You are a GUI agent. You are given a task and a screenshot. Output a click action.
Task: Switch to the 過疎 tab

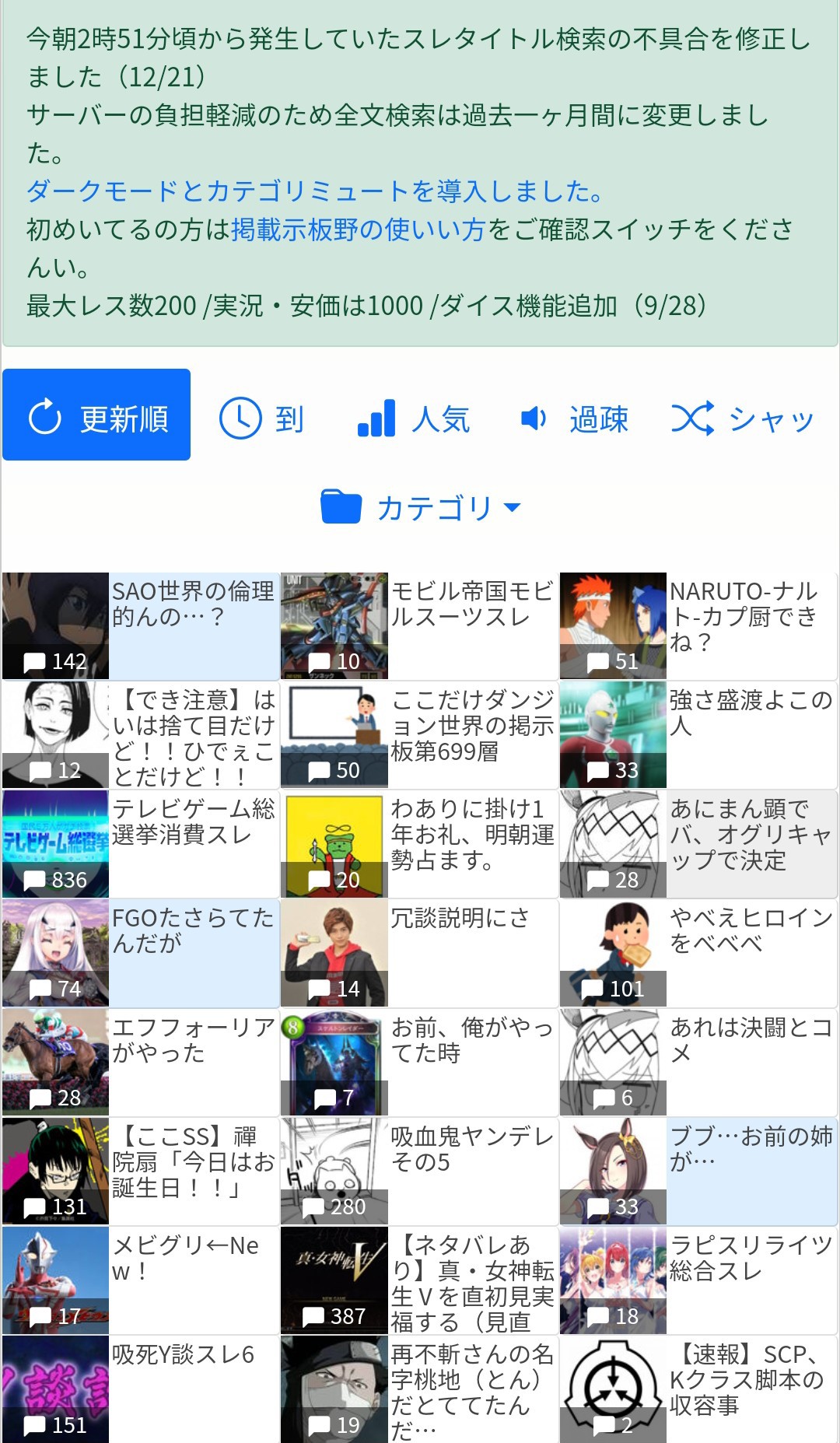click(574, 419)
